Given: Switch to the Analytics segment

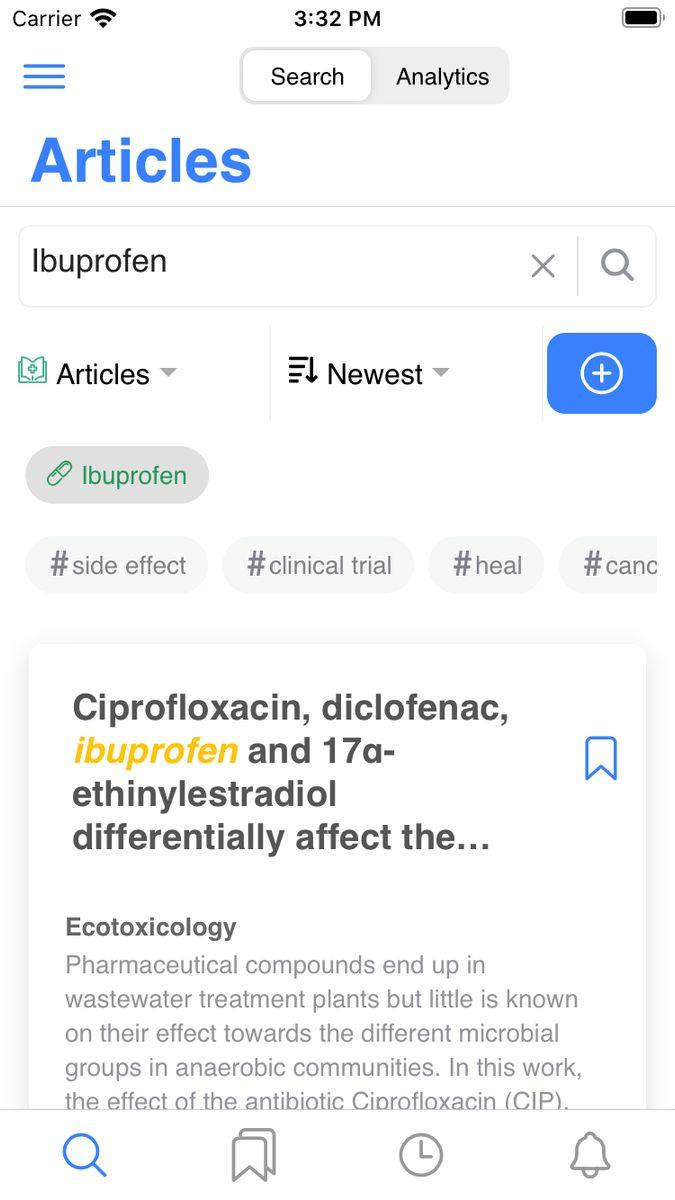Looking at the screenshot, I should click(x=442, y=77).
